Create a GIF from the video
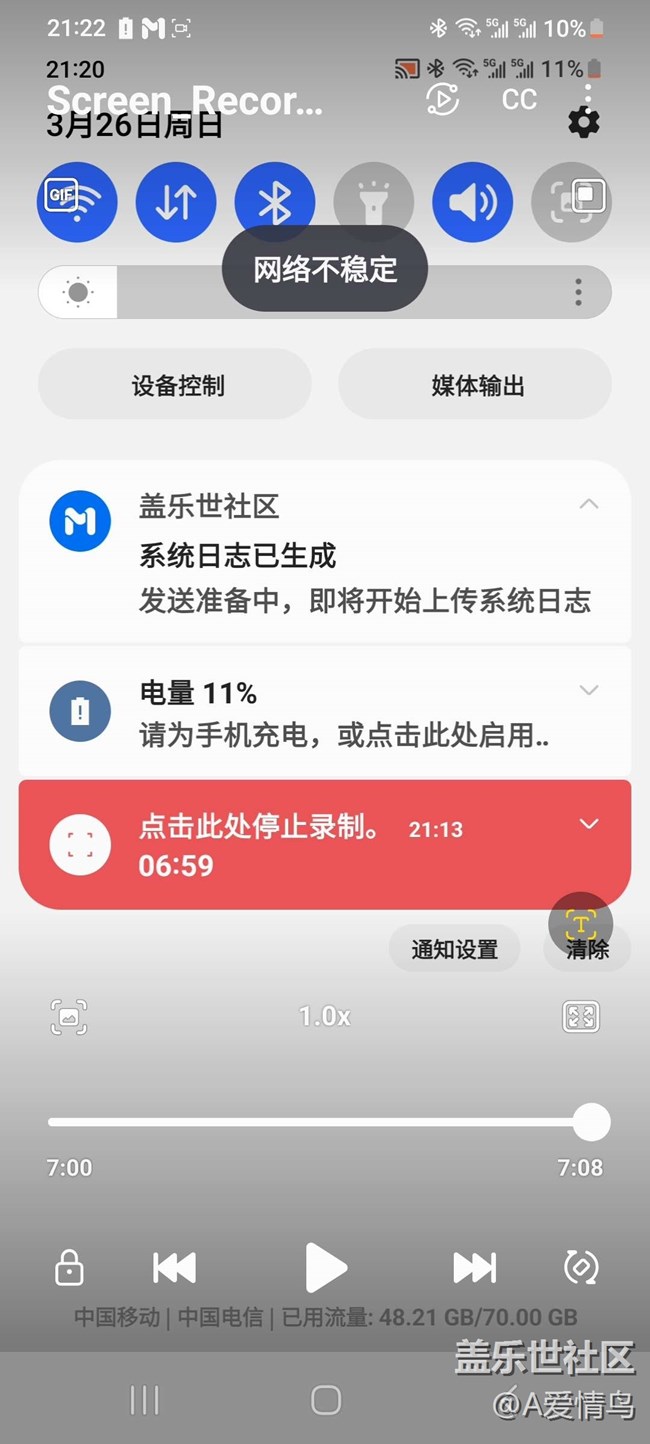Viewport: 650px width, 1444px height. (62, 194)
